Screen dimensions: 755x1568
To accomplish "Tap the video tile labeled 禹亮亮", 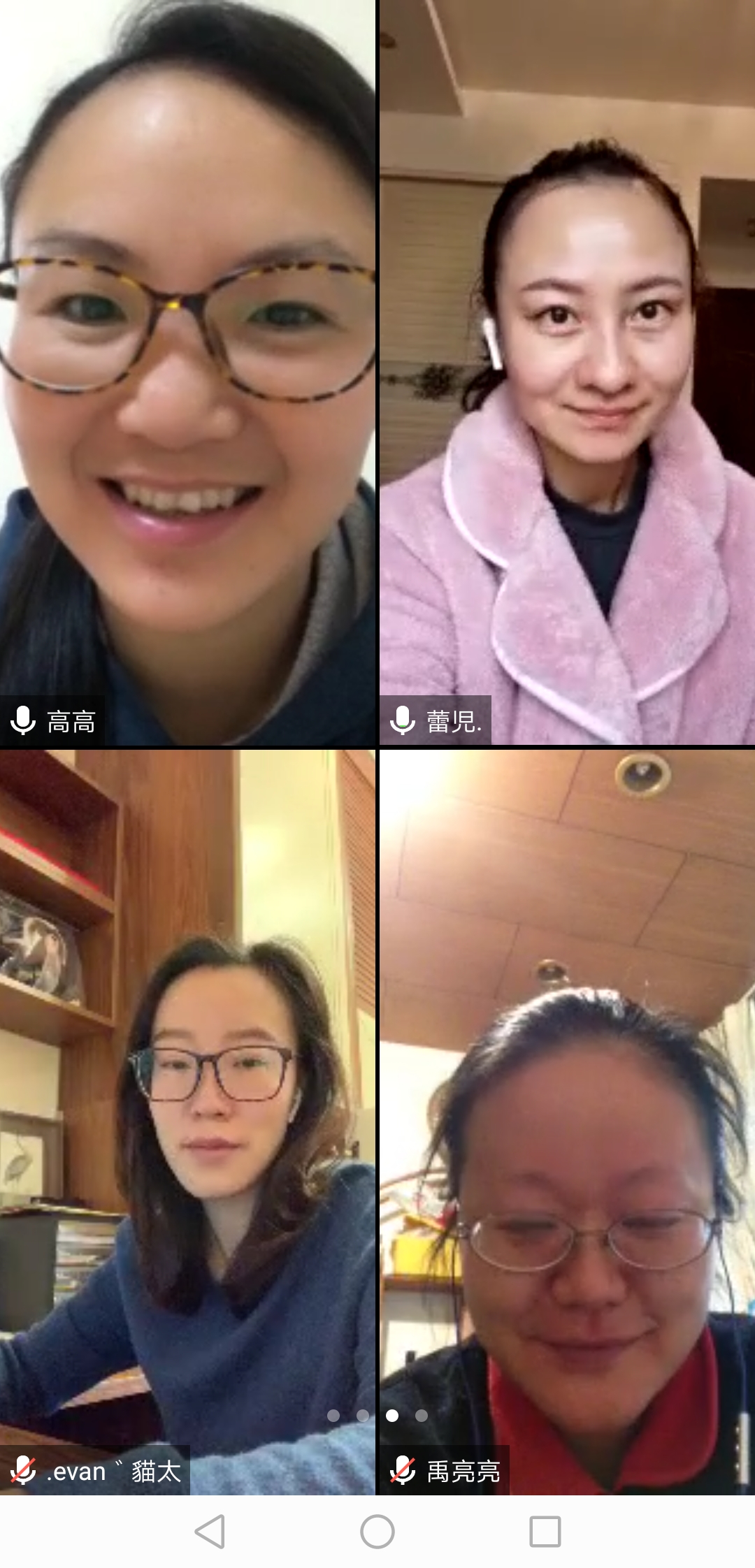I will pos(567,1121).
